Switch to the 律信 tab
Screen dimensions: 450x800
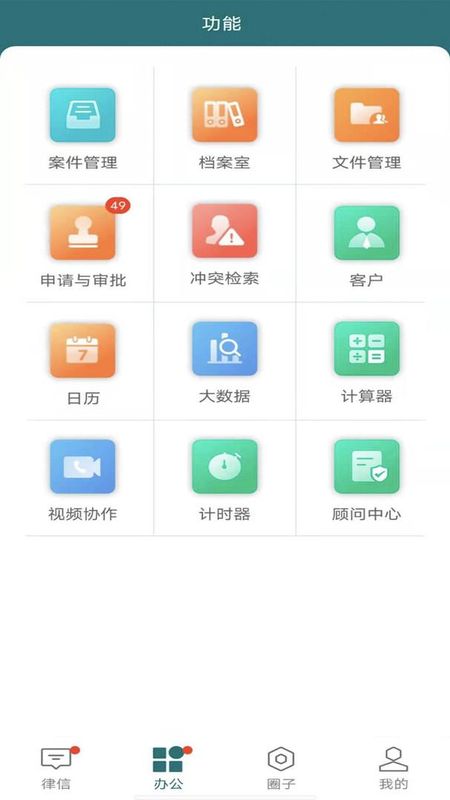coord(56,767)
